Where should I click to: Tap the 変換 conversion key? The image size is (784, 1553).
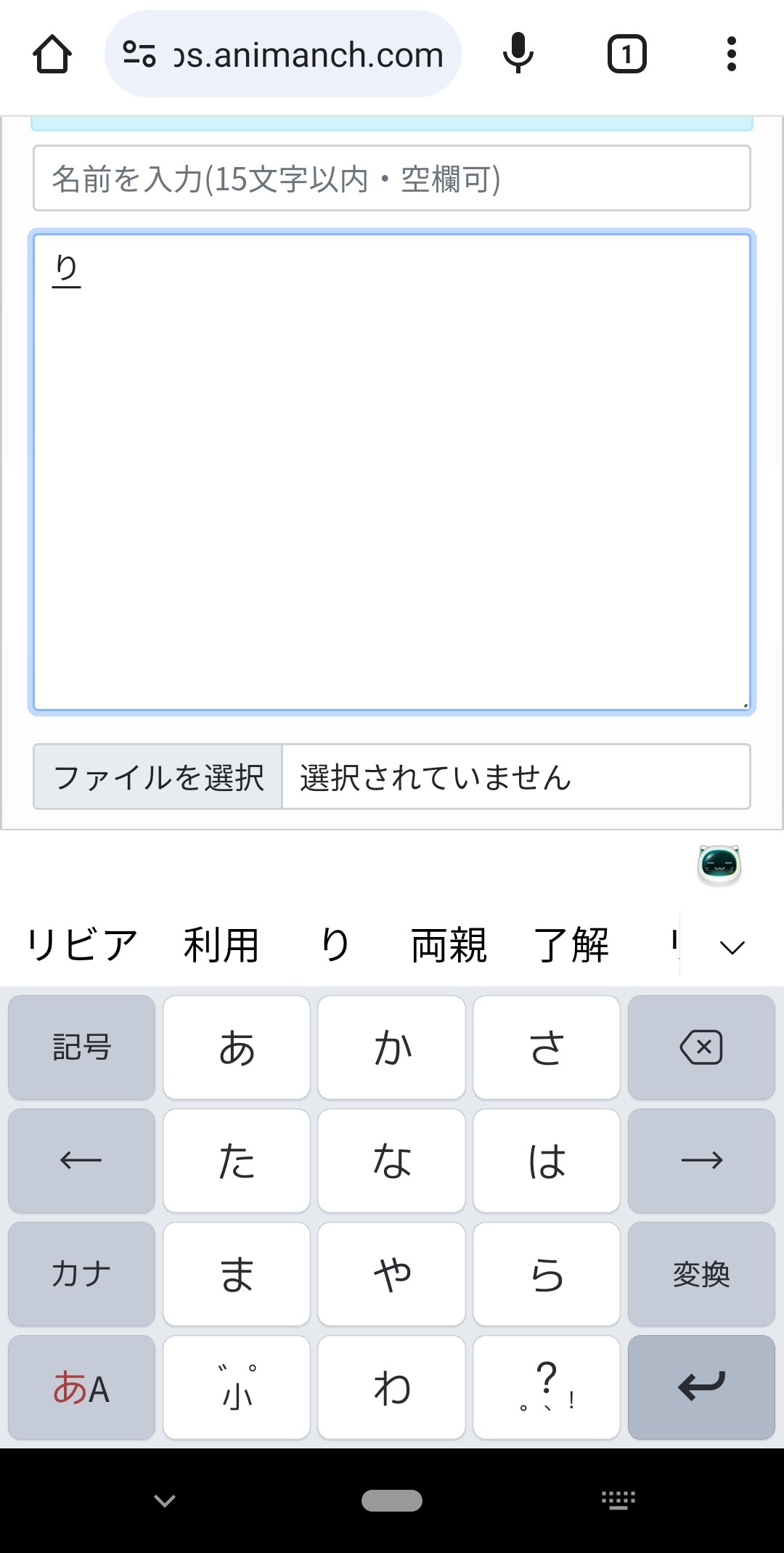point(701,1274)
